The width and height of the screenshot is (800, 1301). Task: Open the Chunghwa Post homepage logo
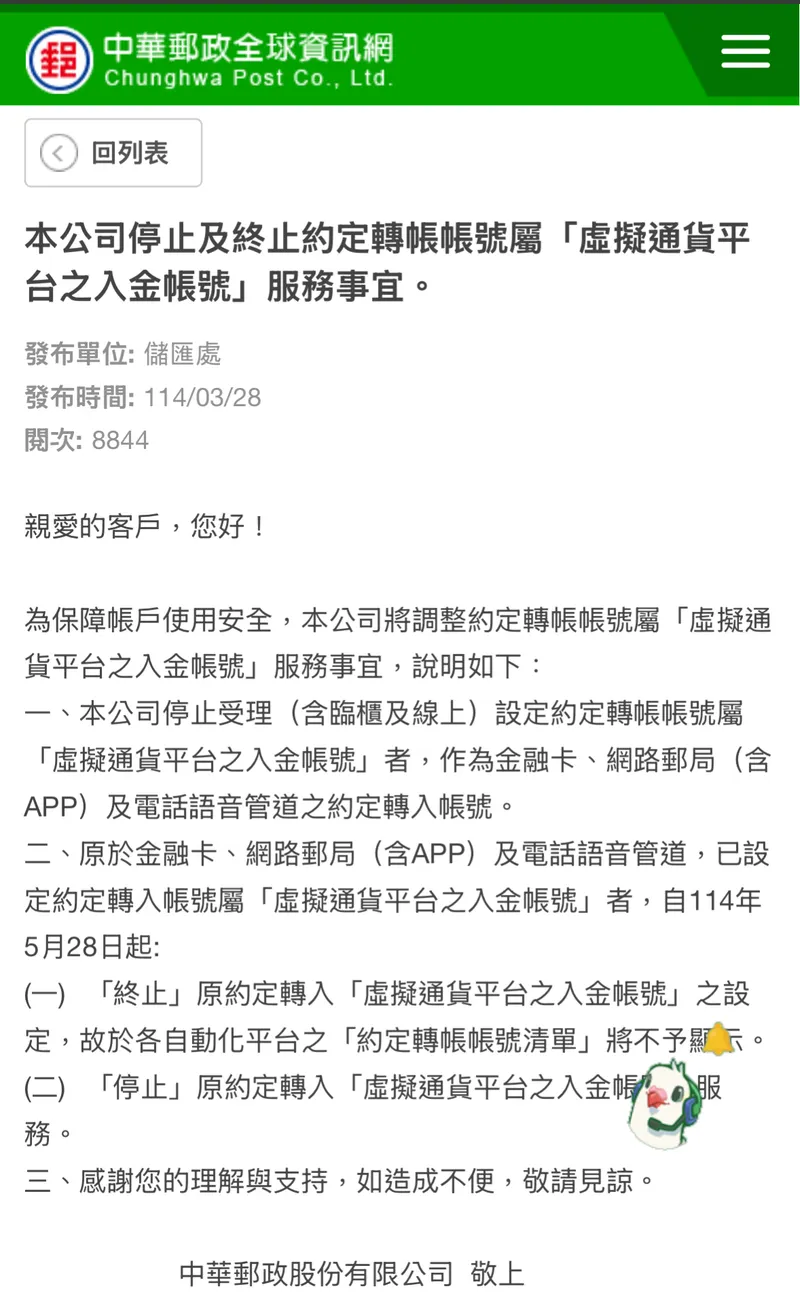coord(208,59)
